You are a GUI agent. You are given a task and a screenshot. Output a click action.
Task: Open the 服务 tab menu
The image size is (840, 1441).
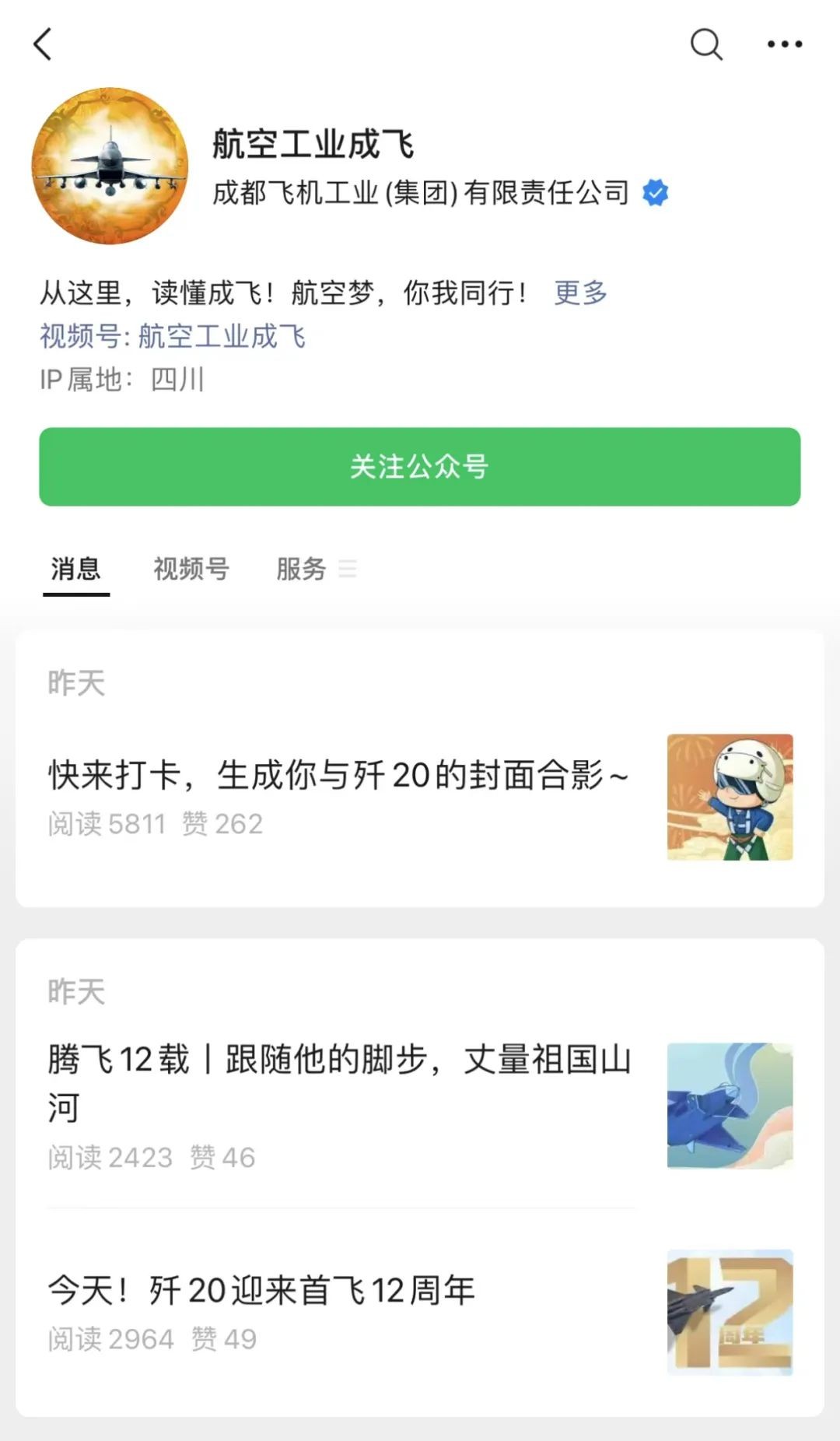[x=315, y=569]
